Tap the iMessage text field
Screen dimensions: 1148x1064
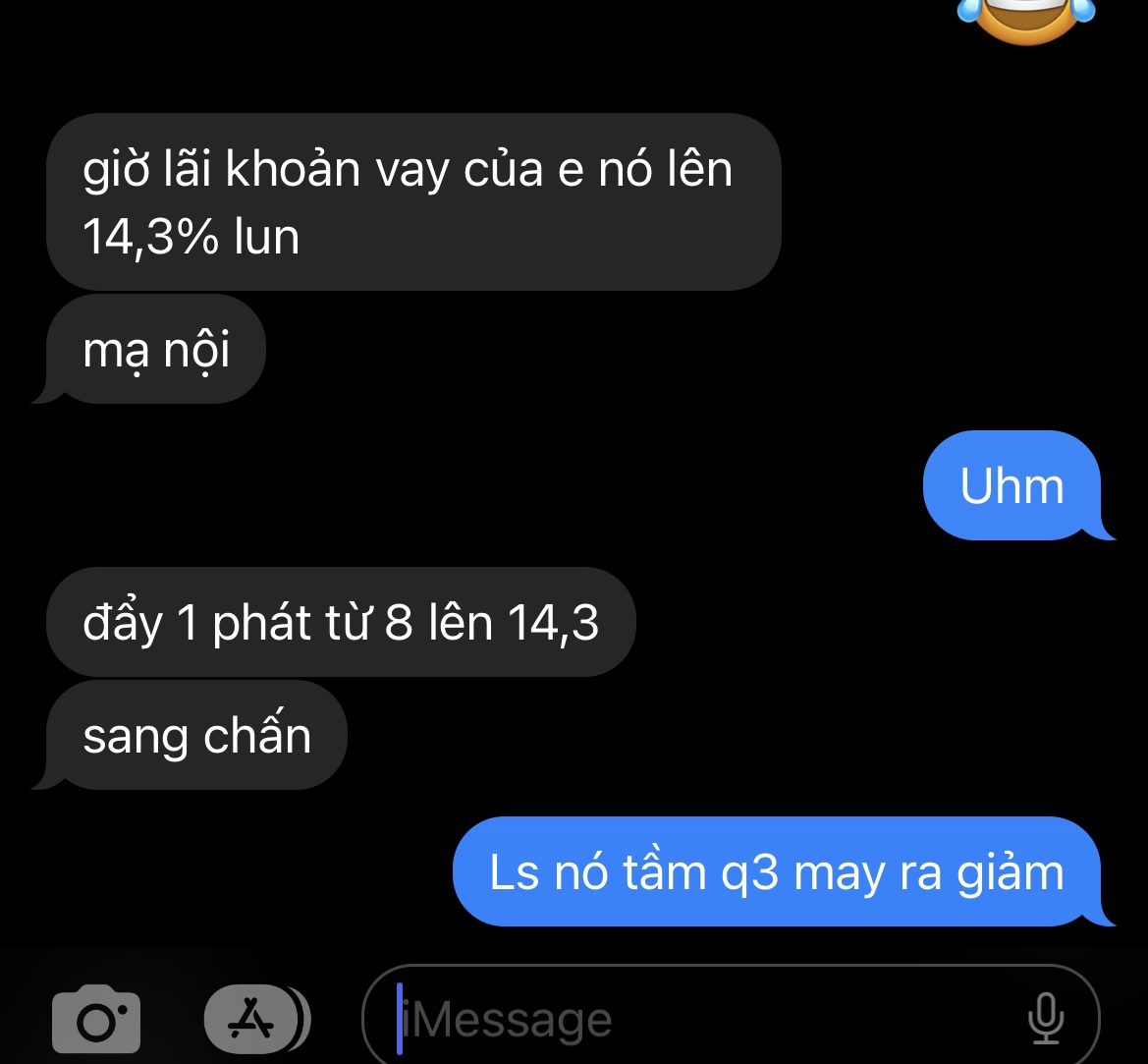[687, 1020]
